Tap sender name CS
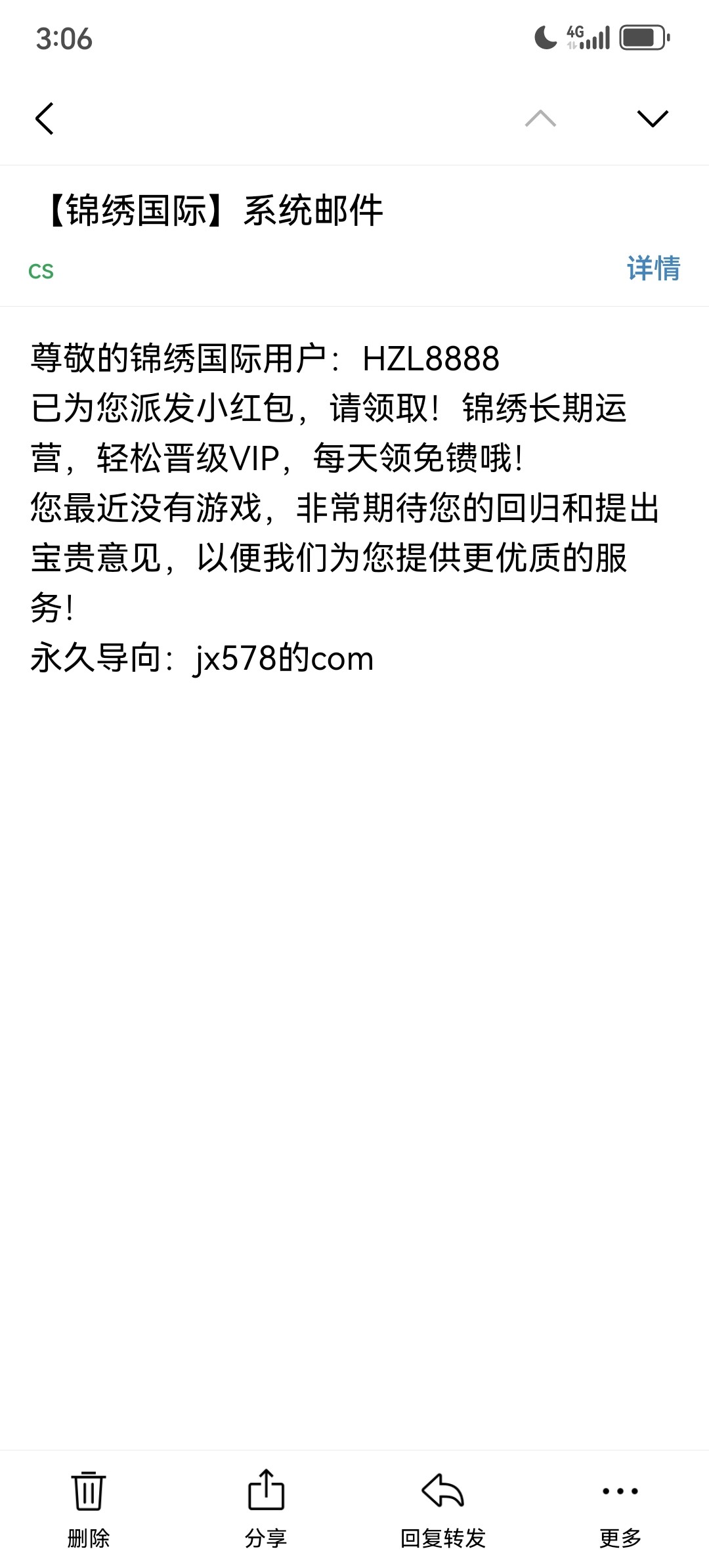Screen dimensions: 709x1568 (x=41, y=271)
